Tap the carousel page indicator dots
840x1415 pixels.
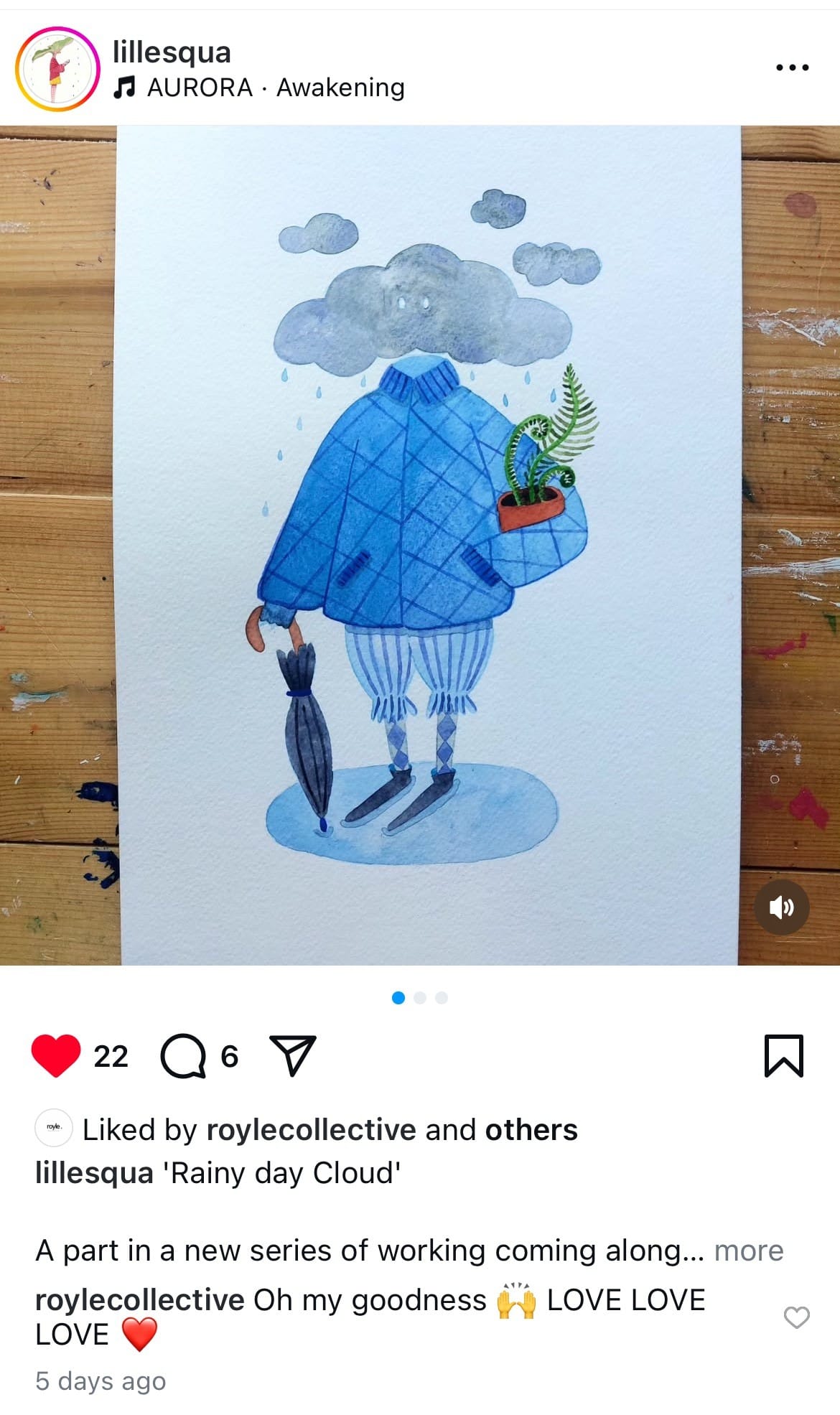pos(420,998)
